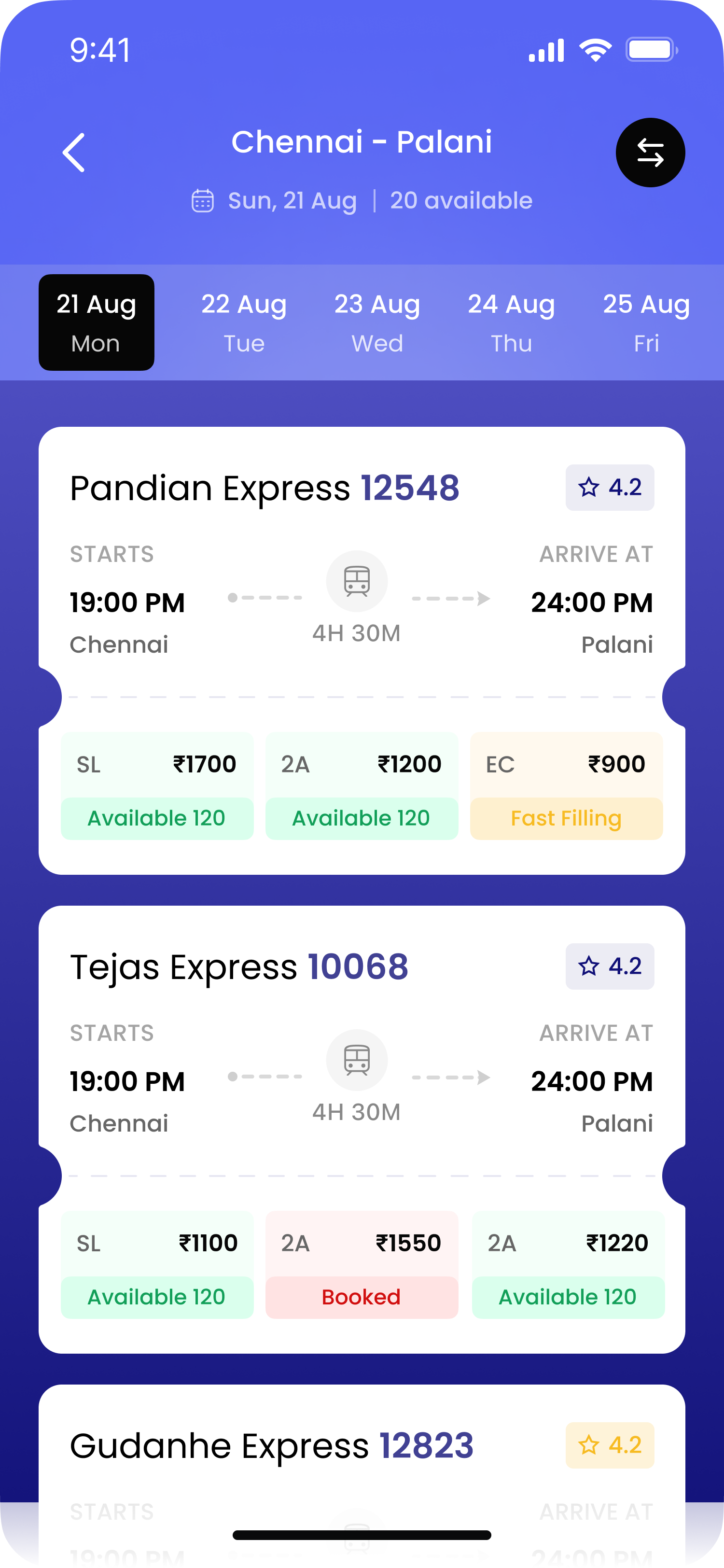Choose the EC ₹900 Fast Filling option

[x=566, y=786]
